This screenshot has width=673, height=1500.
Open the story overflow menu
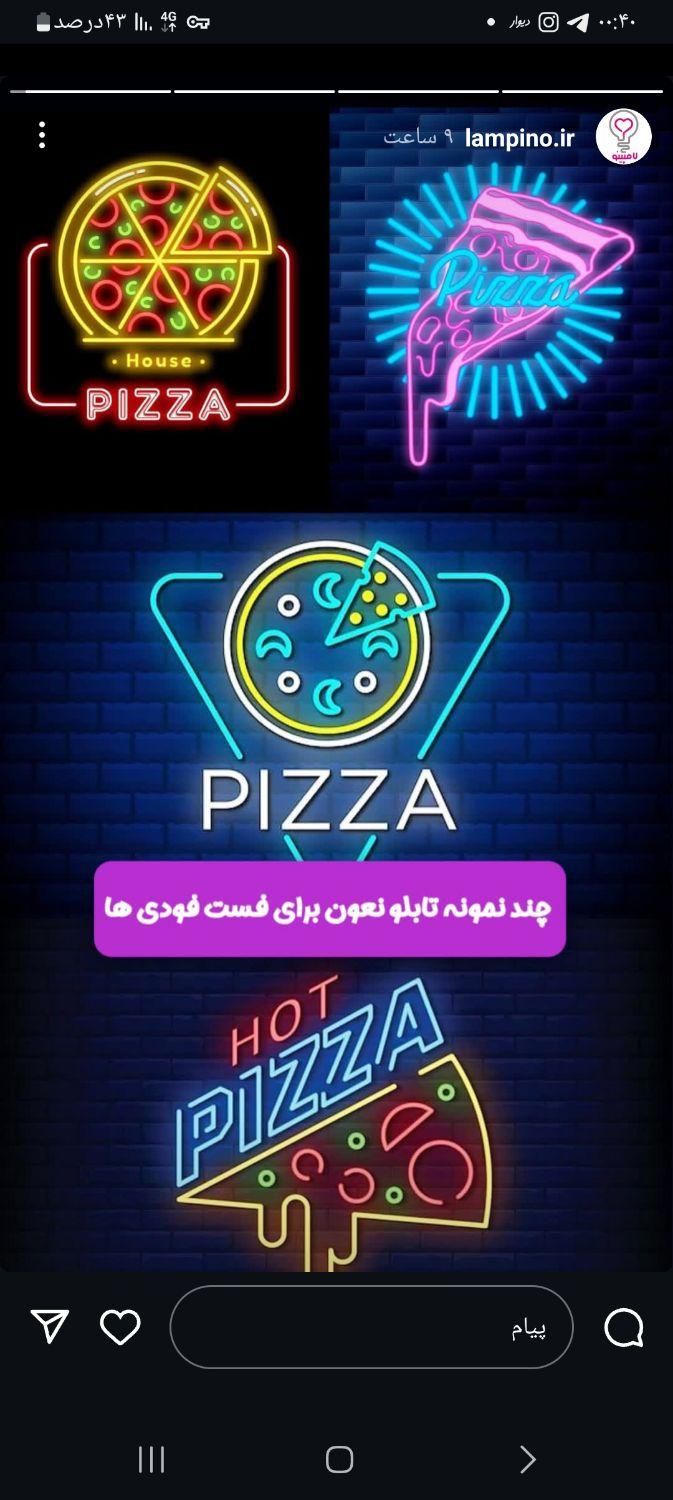click(41, 135)
